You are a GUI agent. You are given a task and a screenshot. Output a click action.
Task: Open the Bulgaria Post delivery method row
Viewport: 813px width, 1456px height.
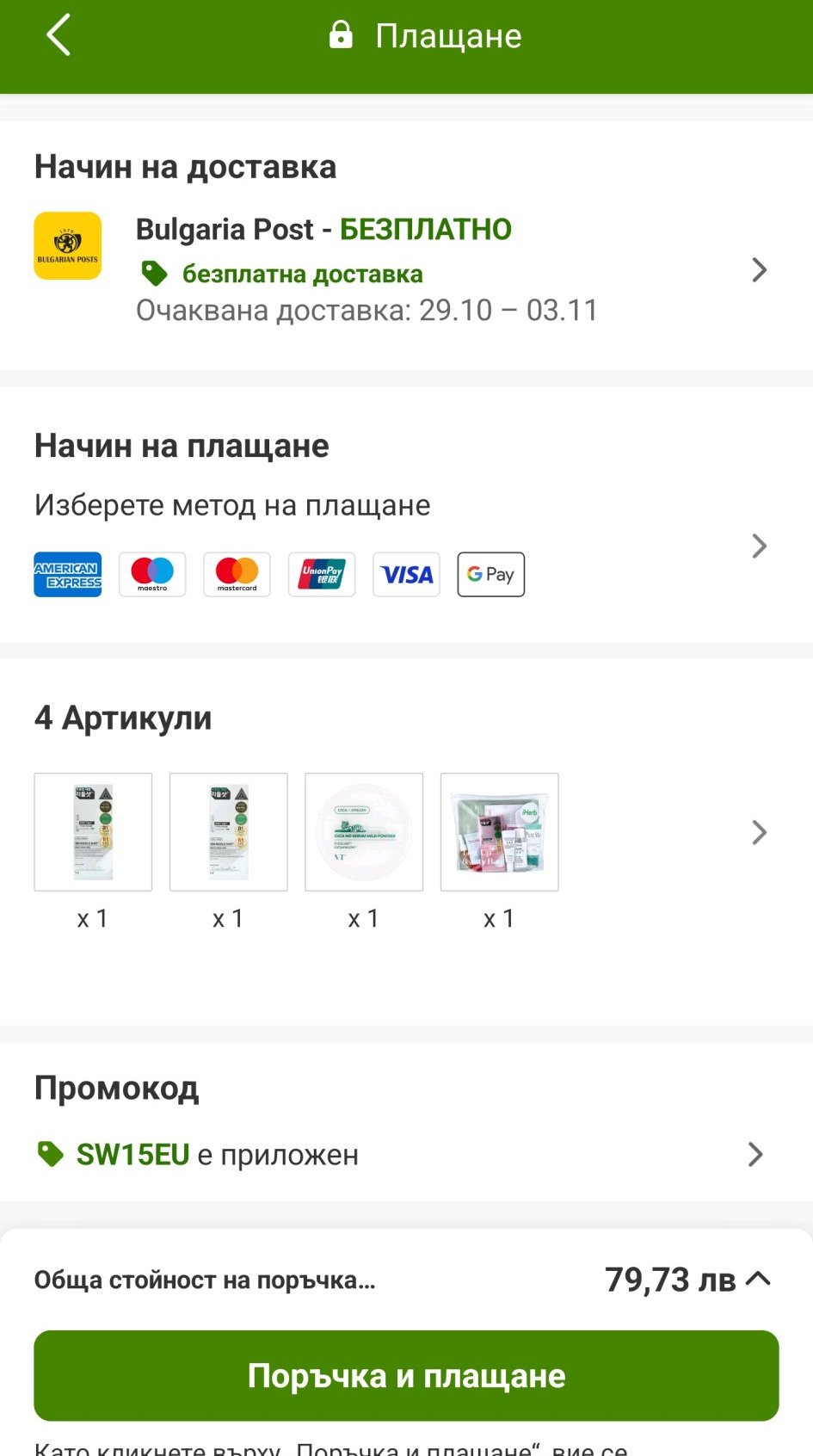(404, 268)
